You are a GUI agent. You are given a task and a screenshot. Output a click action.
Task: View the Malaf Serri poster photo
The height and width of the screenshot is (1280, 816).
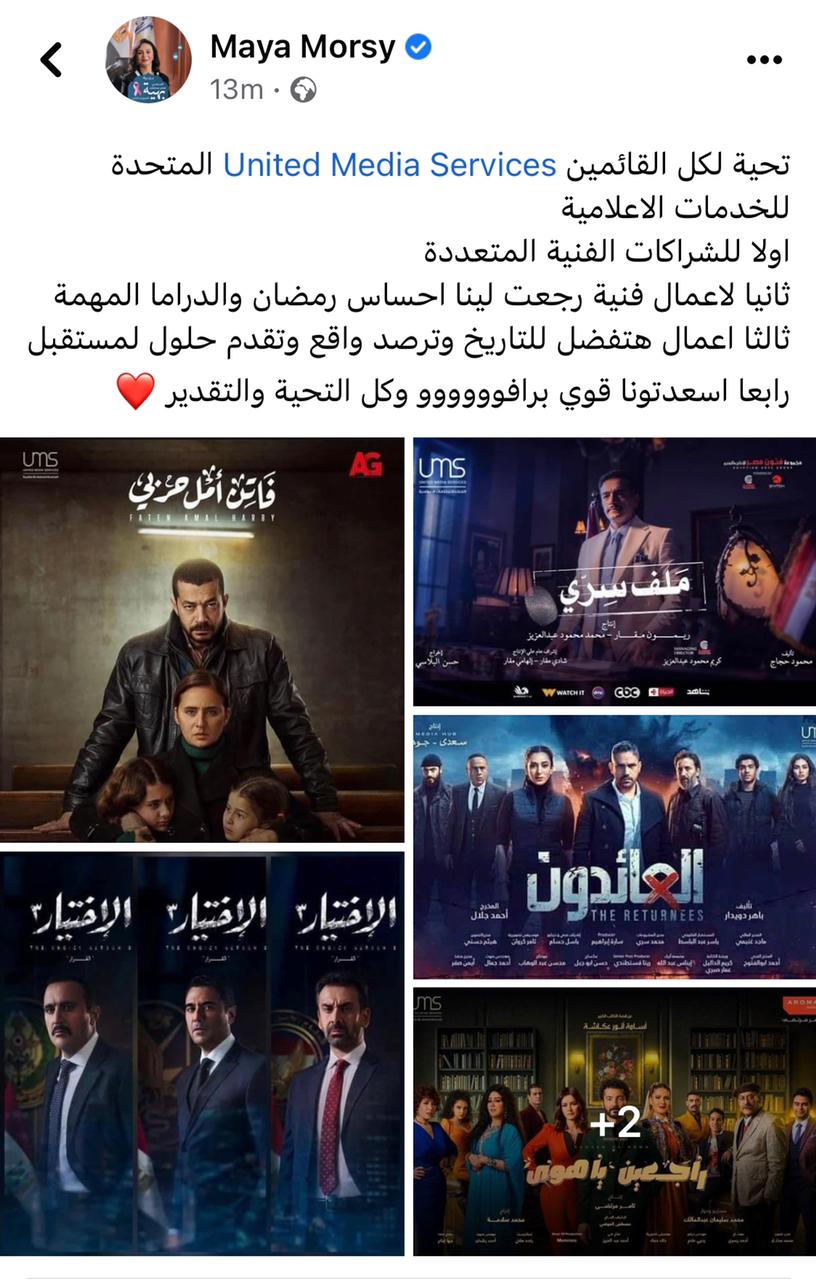click(x=614, y=571)
